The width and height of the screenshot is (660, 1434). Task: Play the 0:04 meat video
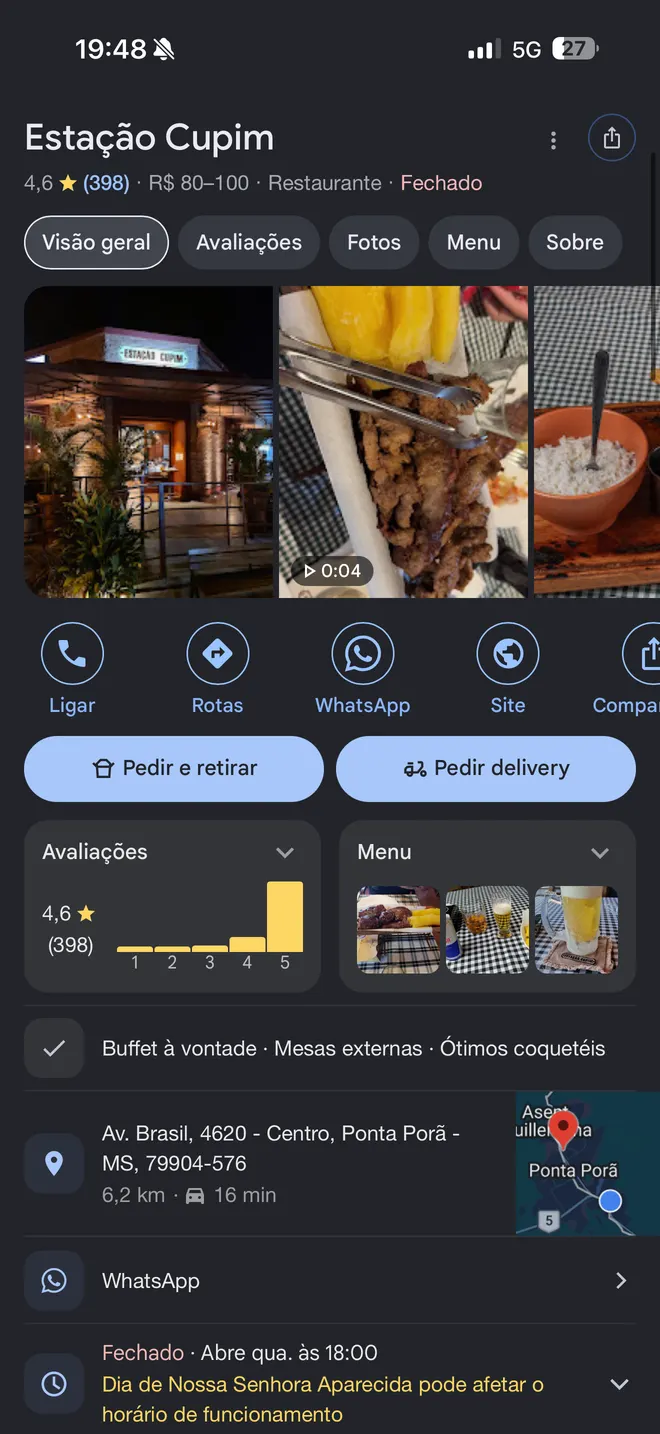[403, 442]
